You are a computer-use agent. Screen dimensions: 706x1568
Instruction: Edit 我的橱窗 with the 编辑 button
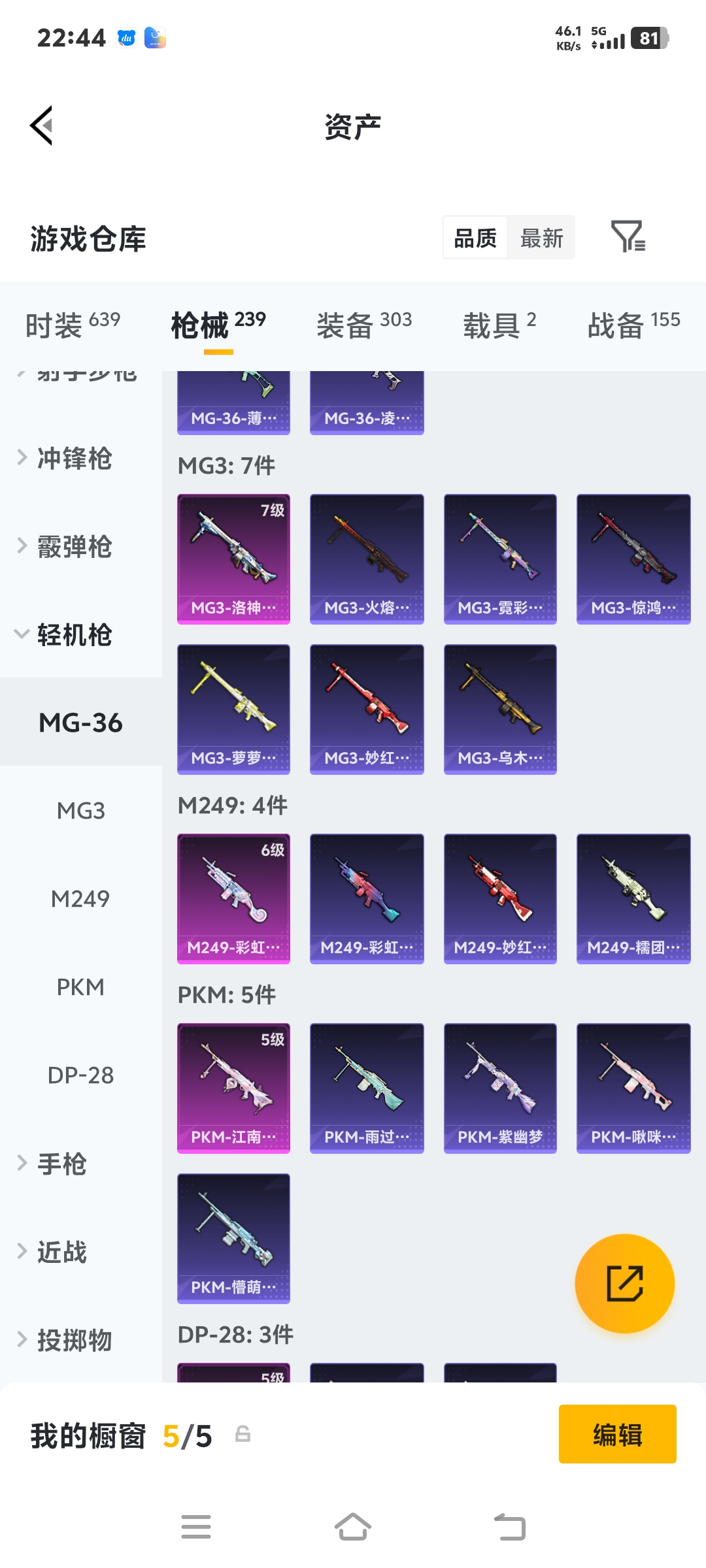coord(617,1434)
